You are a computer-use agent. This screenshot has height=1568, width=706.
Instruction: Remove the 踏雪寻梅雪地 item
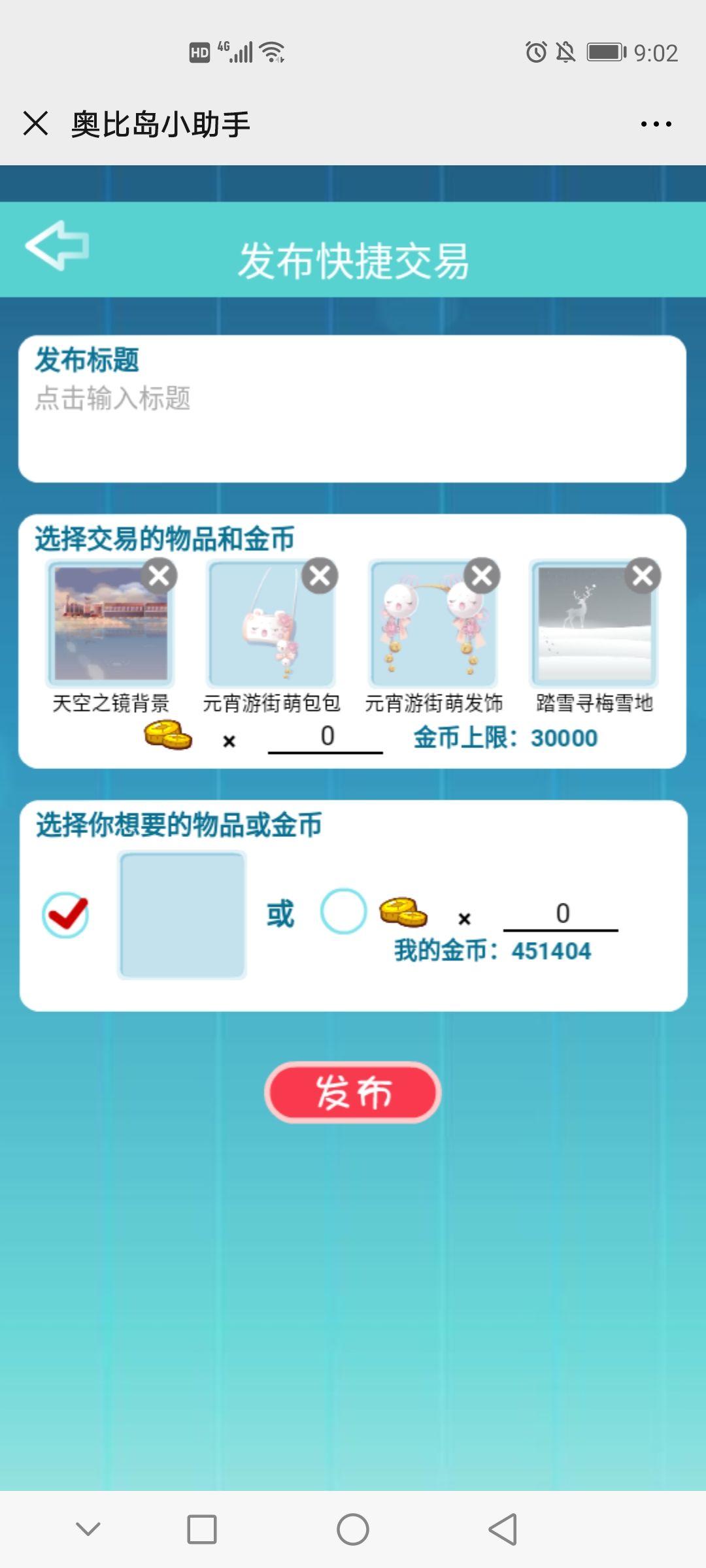(643, 576)
